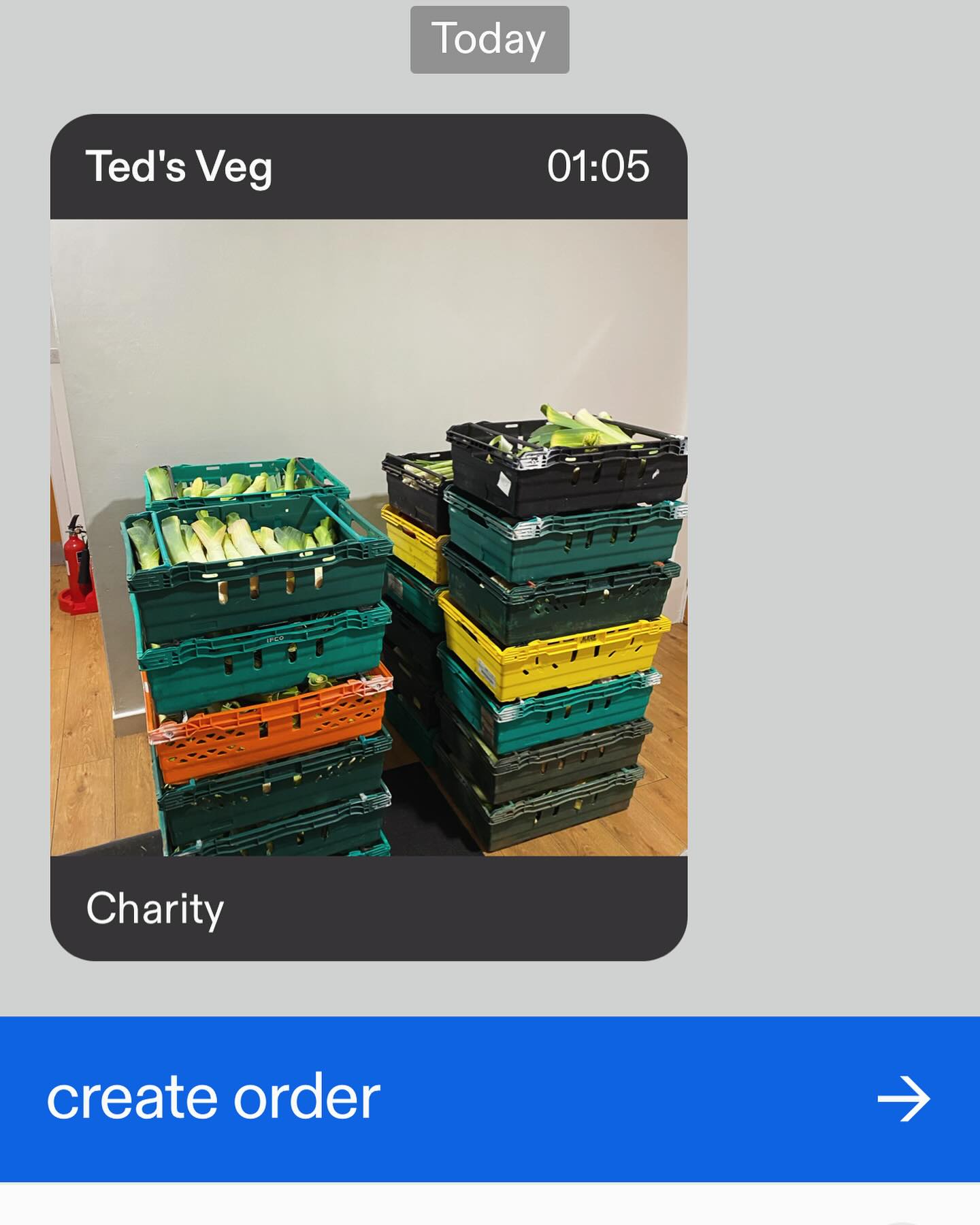Click the grey Today chip above the message
Viewport: 980px width, 1225px height.
click(489, 39)
